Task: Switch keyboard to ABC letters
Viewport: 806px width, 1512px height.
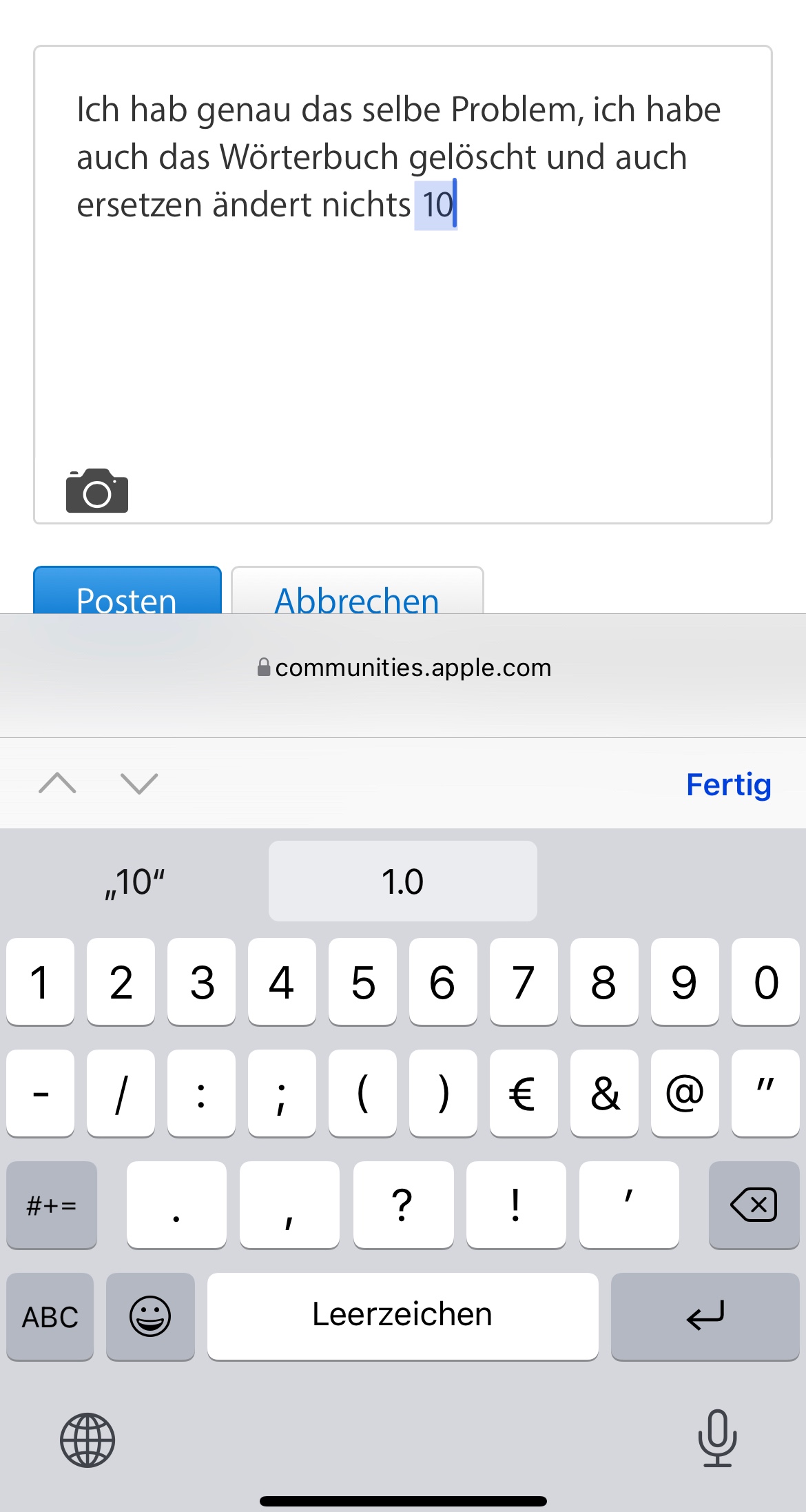Action: [50, 1317]
